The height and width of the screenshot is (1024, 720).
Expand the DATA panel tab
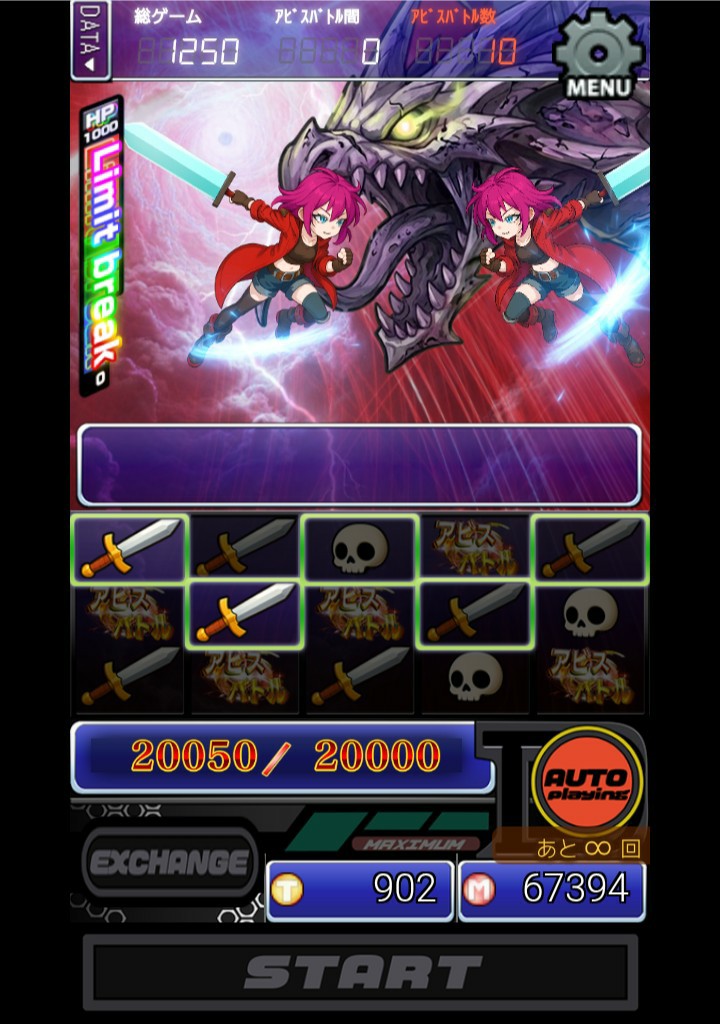[x=91, y=39]
